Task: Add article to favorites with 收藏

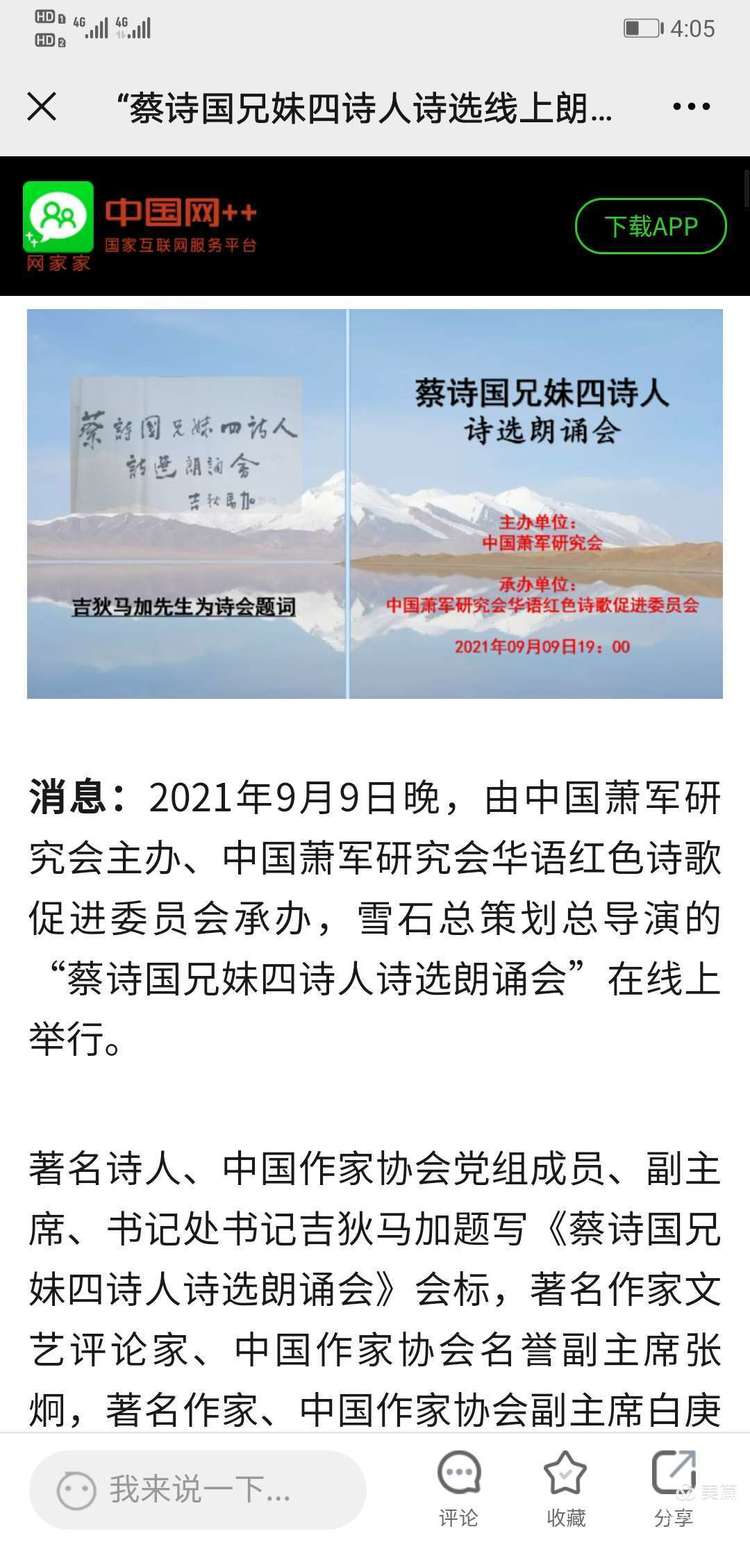Action: click(x=565, y=1489)
